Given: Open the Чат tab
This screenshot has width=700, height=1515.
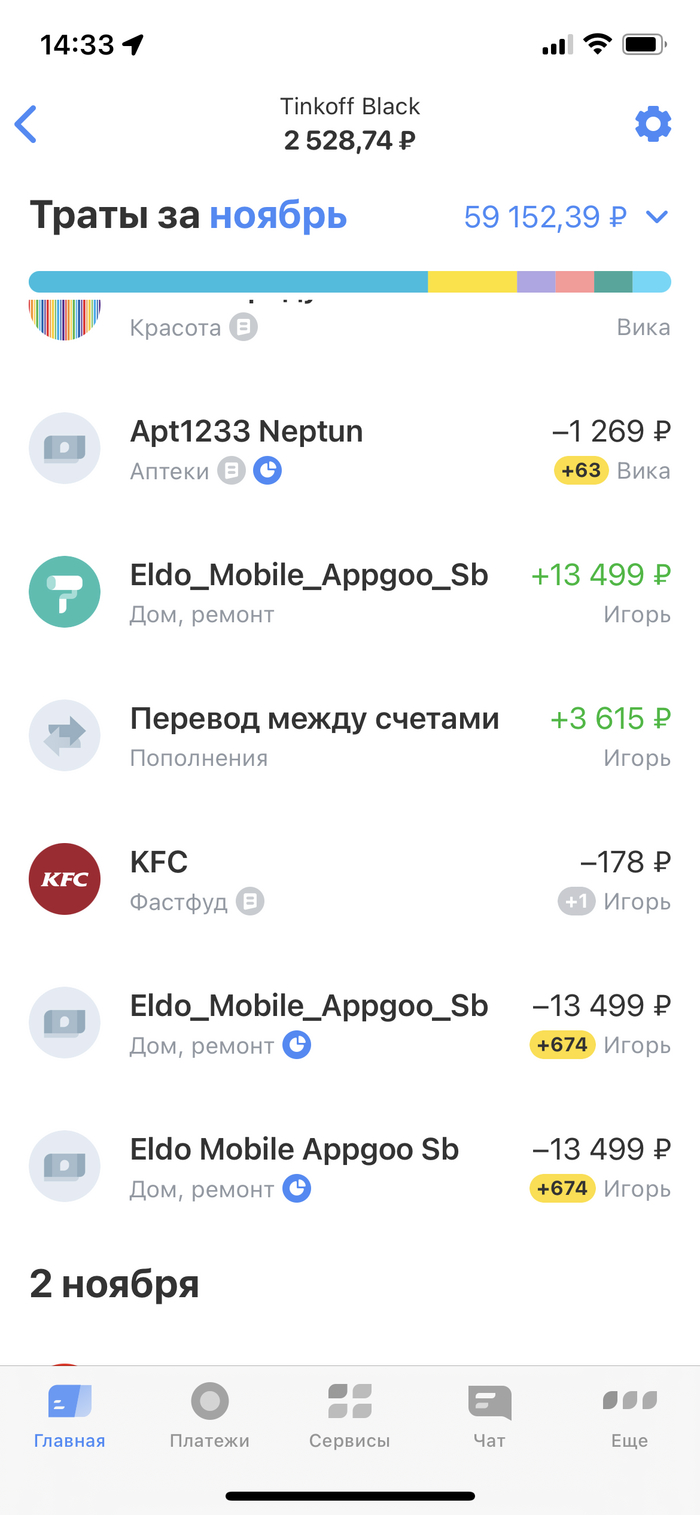Looking at the screenshot, I should (489, 1417).
